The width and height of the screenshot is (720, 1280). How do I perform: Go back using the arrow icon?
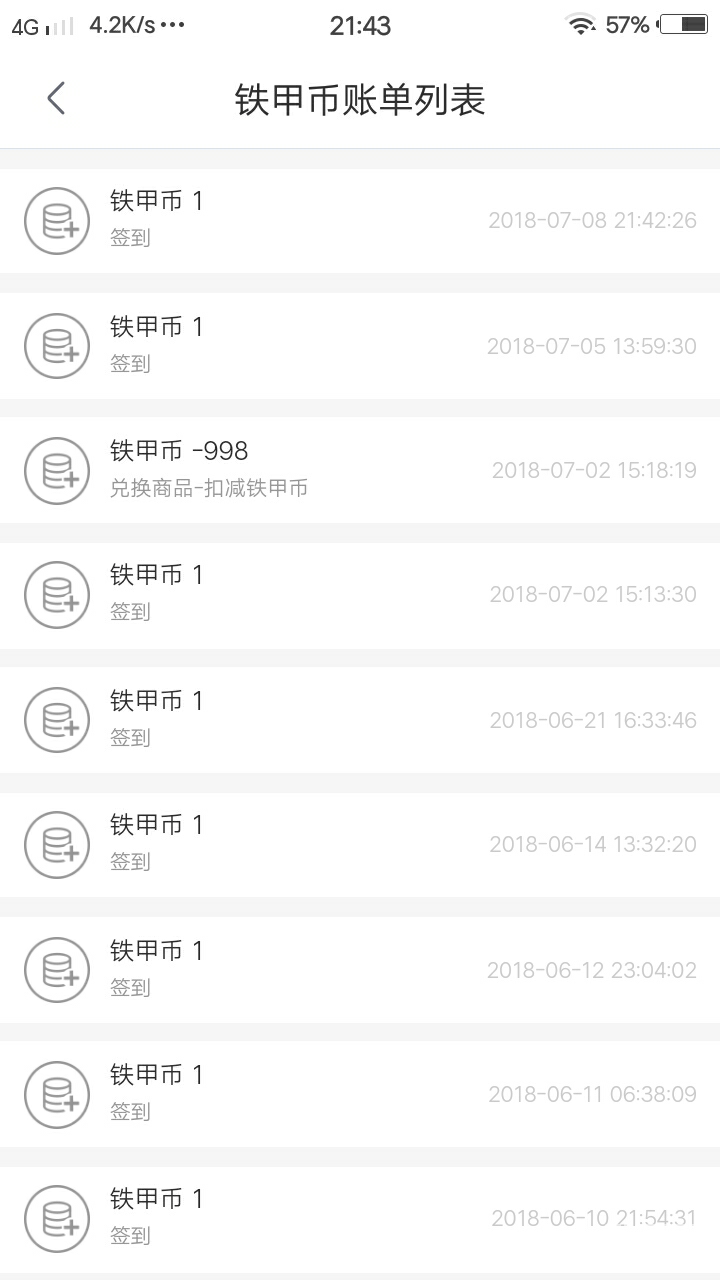pos(56,99)
